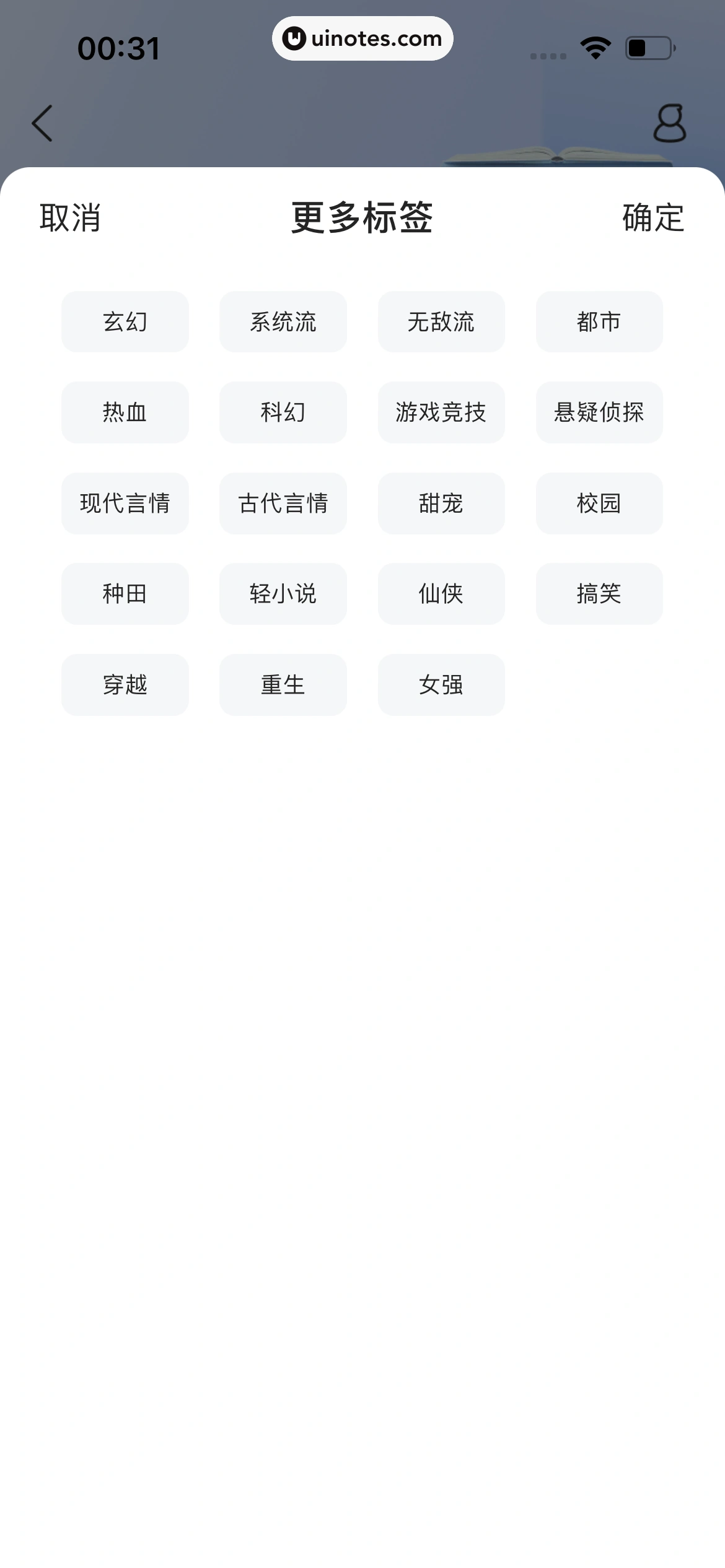Image resolution: width=725 pixels, height=1568 pixels.
Task: Choose the 系统流 tag
Action: 283,322
